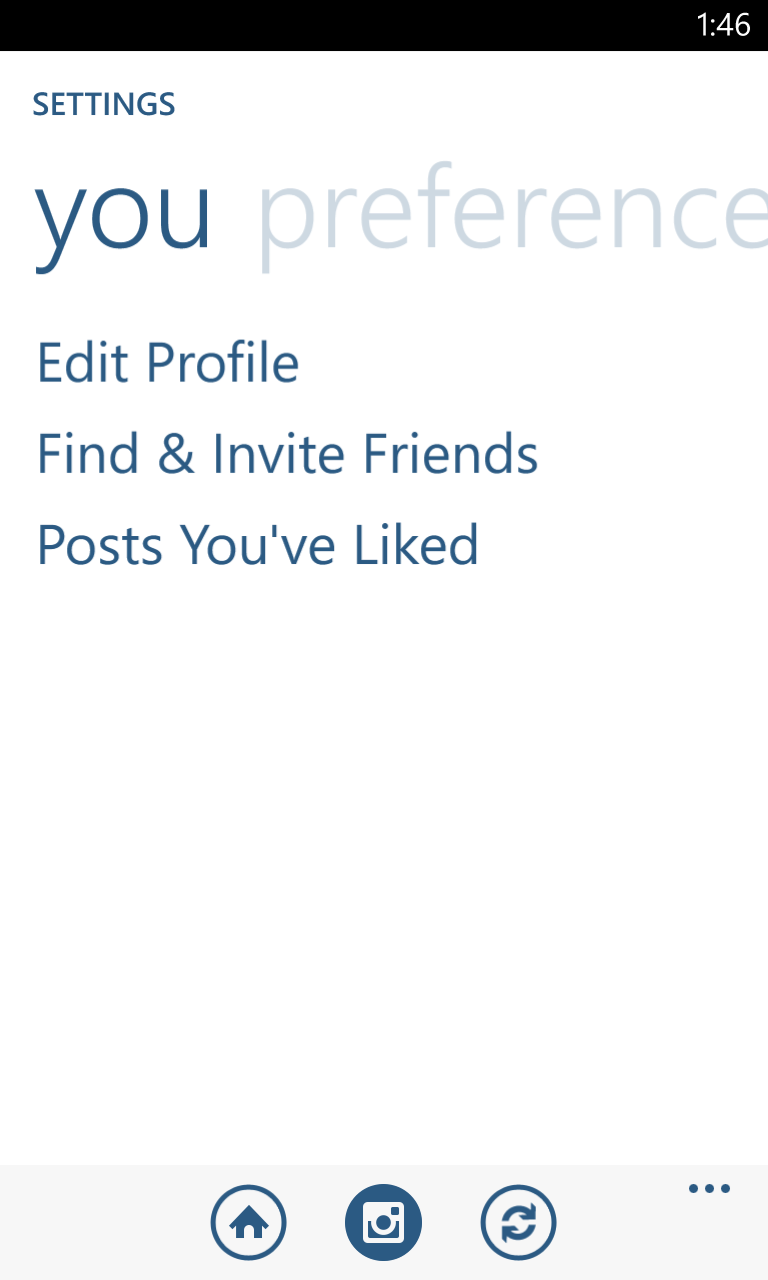
Task: Open the camera button in app bar
Action: (x=383, y=1222)
